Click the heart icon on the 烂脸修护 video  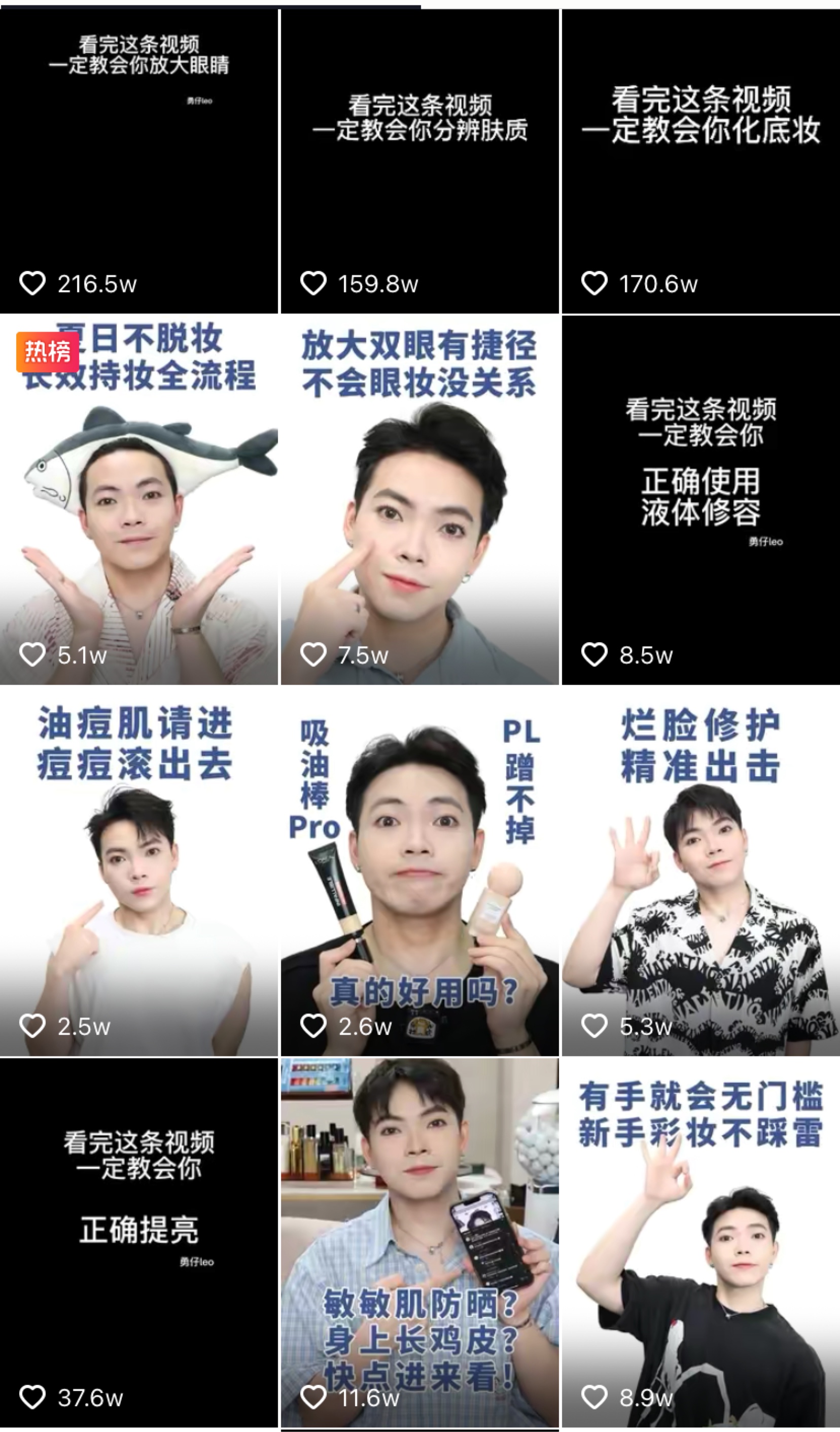(x=595, y=1026)
